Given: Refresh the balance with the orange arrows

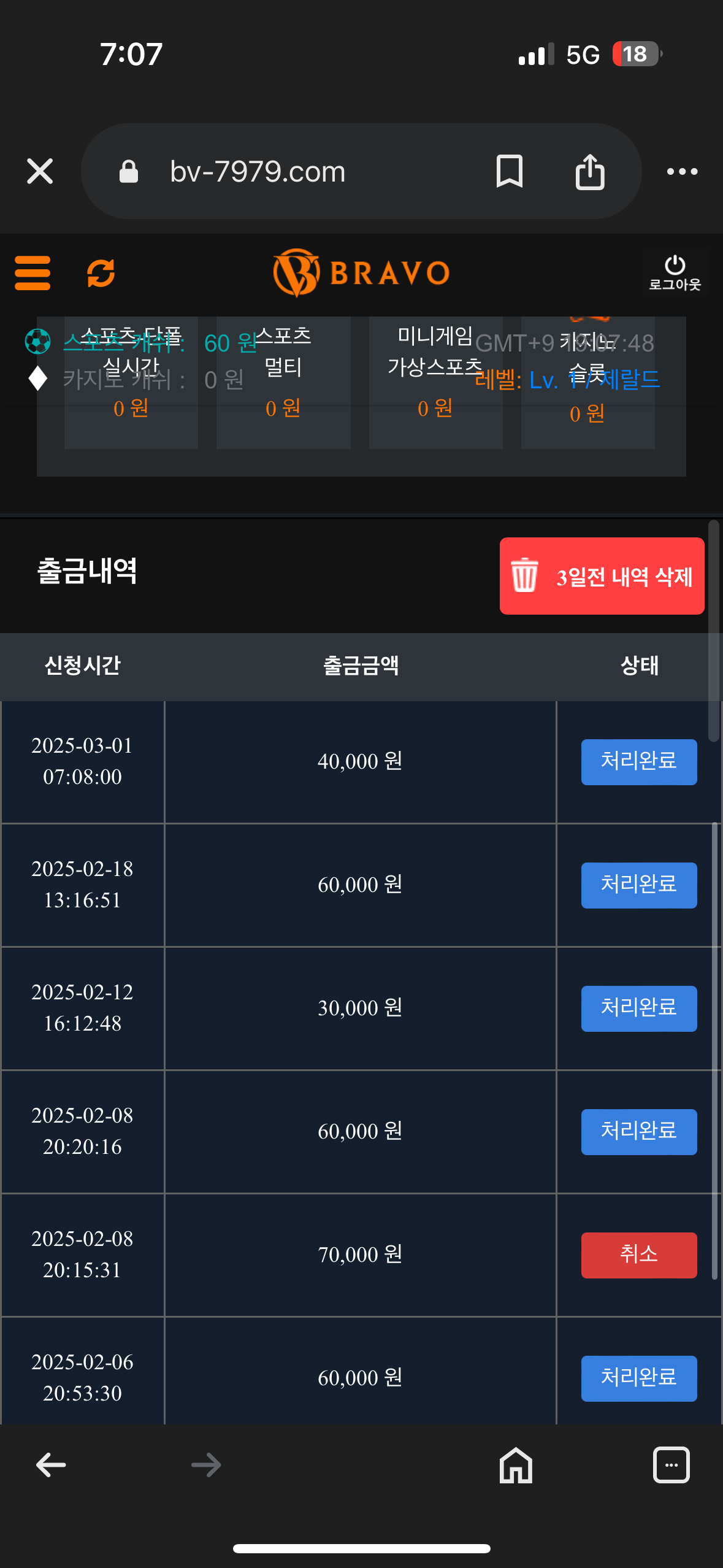Looking at the screenshot, I should coord(101,273).
